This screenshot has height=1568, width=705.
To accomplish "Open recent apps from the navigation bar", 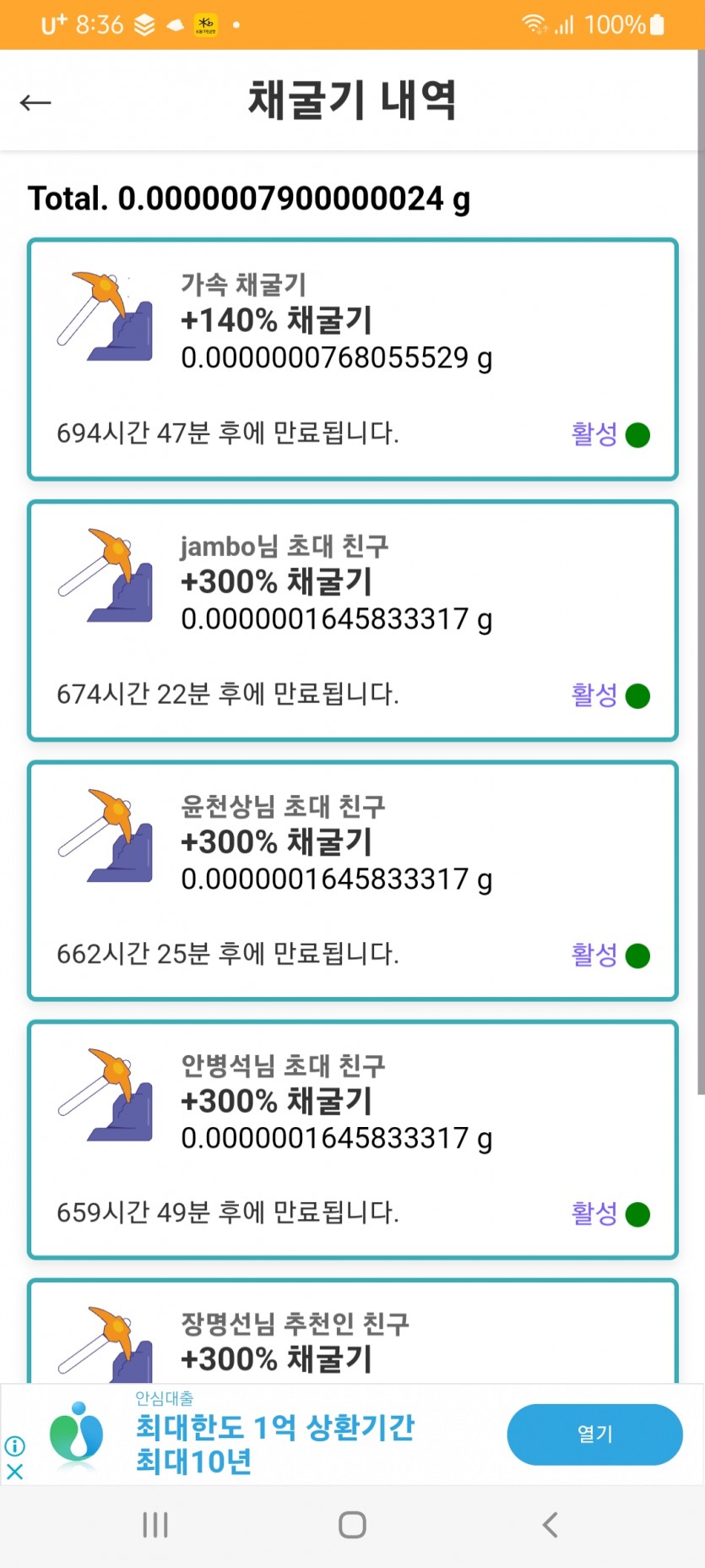I will 155,1525.
